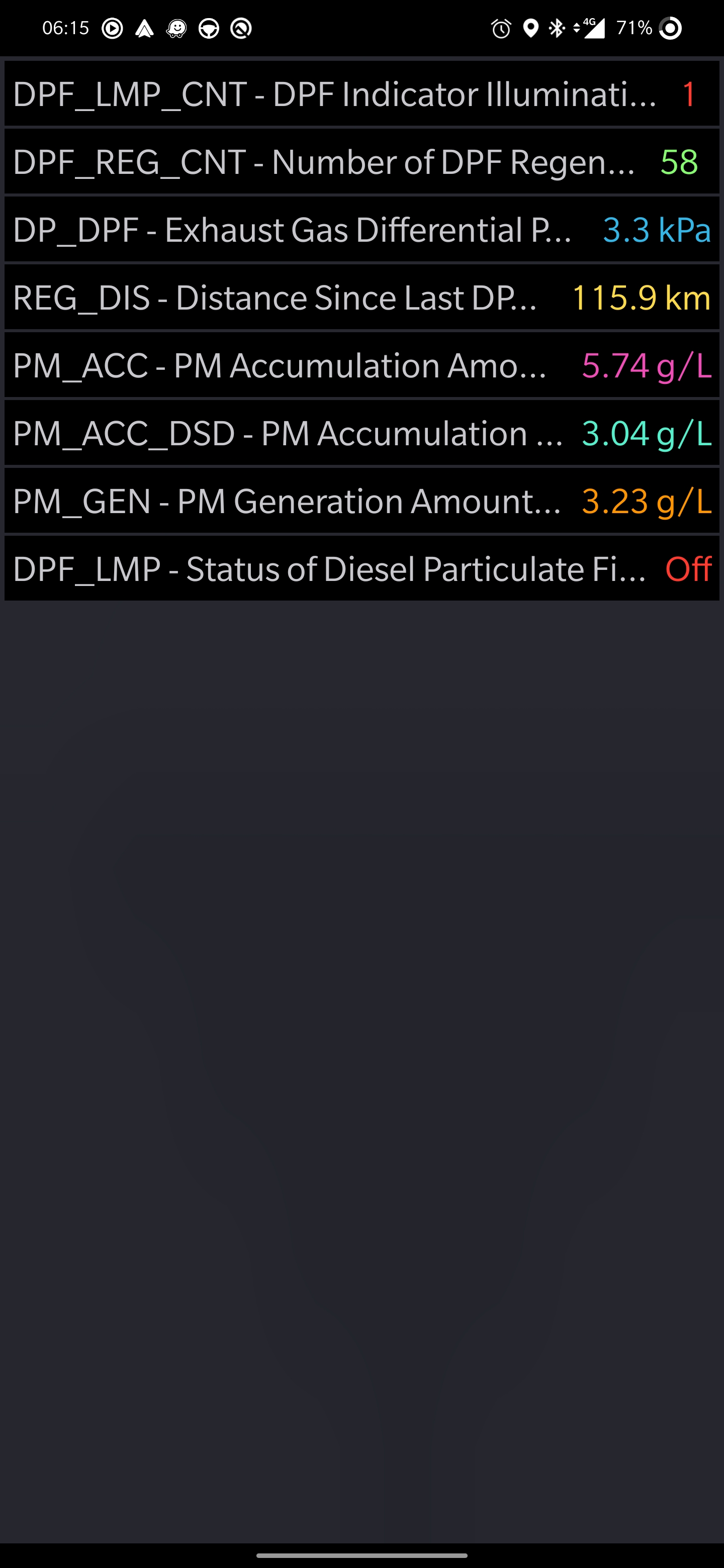This screenshot has height=1568, width=724.
Task: Open DP_DPF exhaust gas differential pressure
Action: click(361, 230)
